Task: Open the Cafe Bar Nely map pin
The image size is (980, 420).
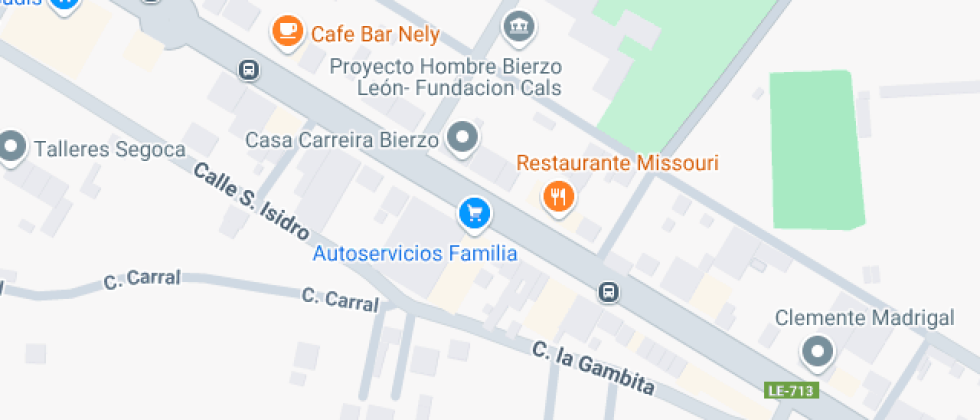Action: pyautogui.click(x=288, y=31)
